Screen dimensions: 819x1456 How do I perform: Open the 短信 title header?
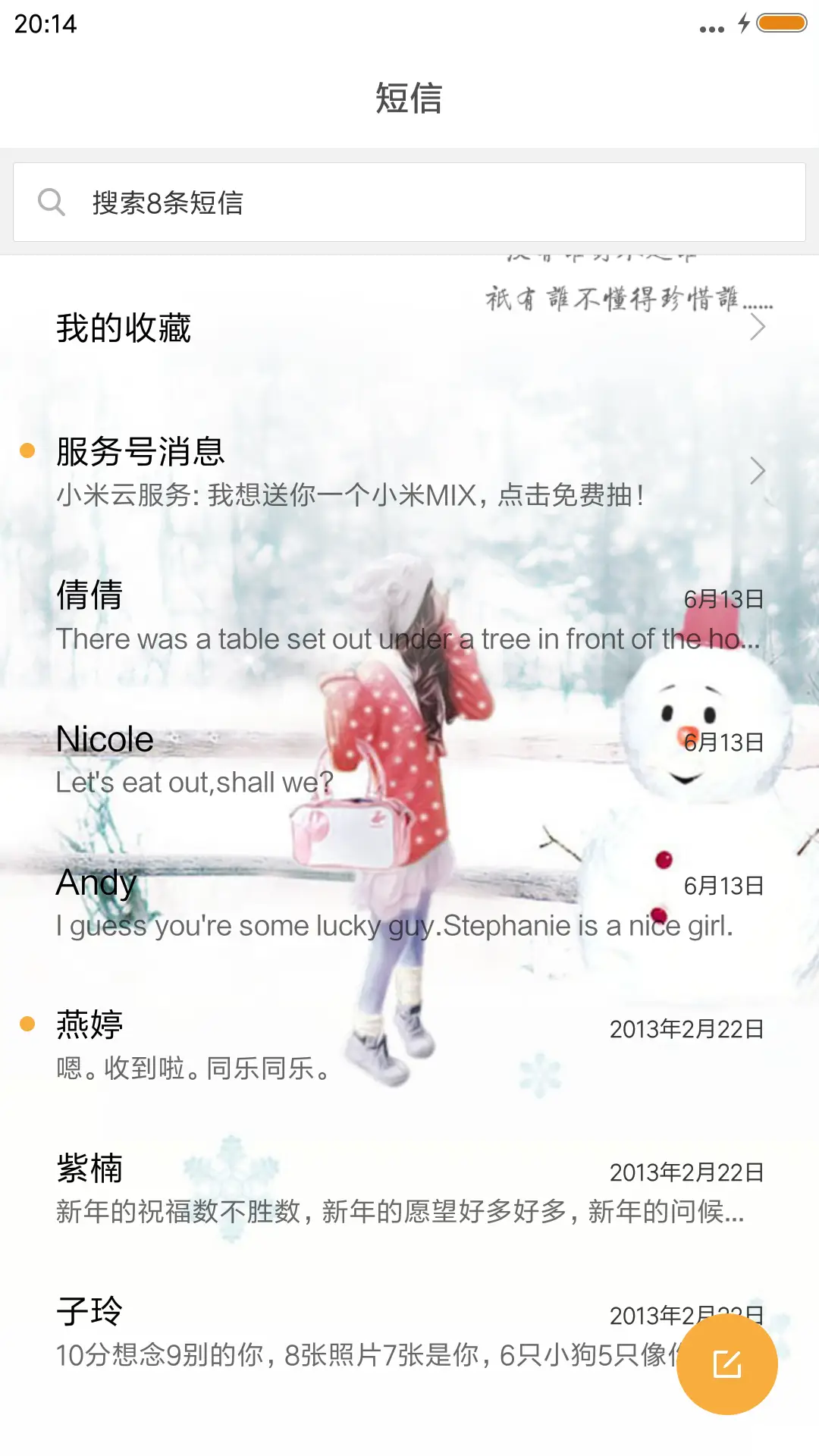[409, 100]
